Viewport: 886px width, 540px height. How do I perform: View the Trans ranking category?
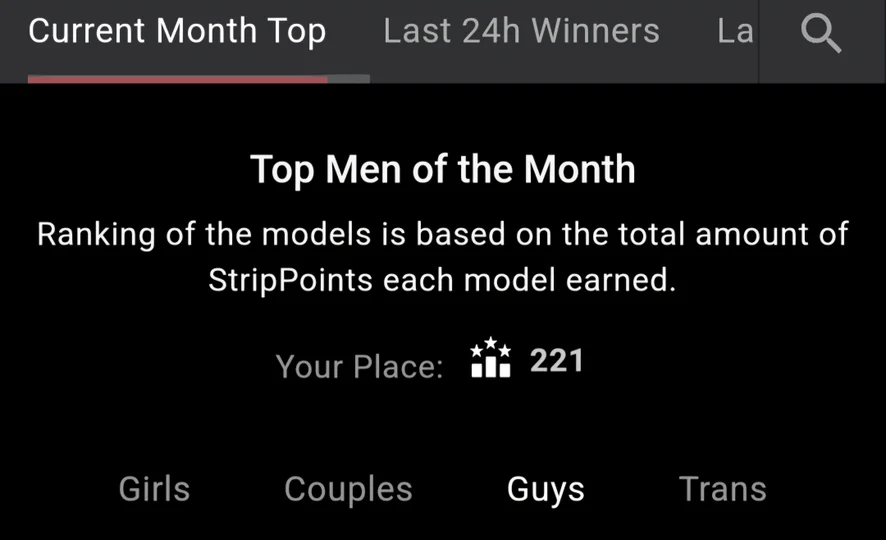click(x=722, y=489)
